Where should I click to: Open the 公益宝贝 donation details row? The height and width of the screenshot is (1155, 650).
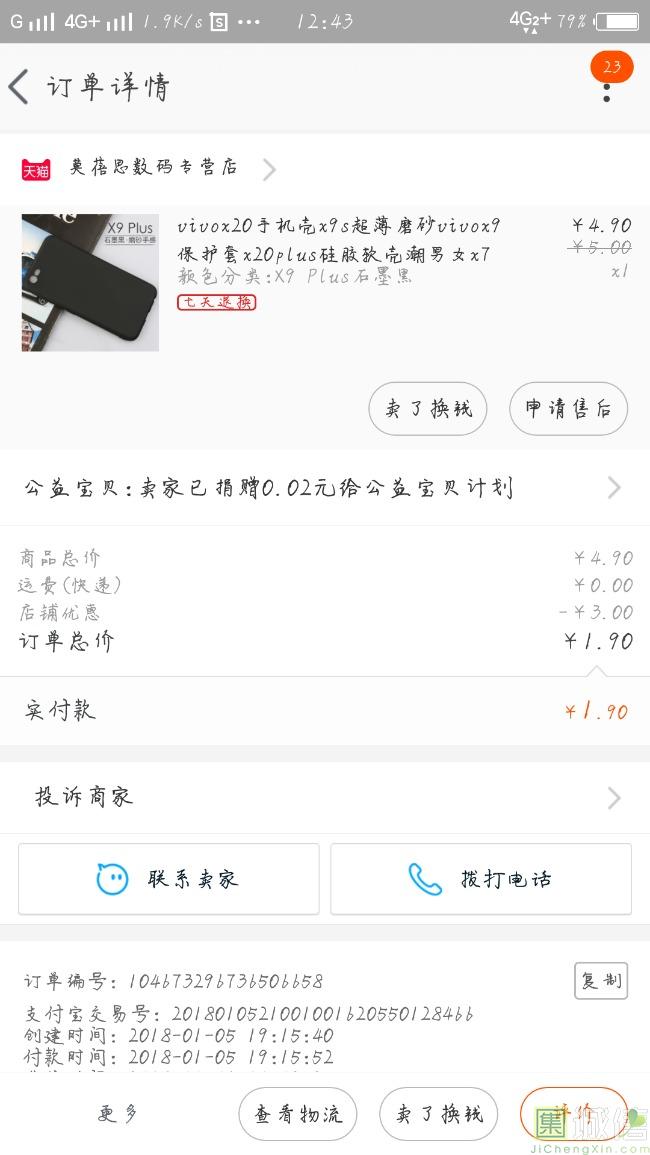(x=324, y=488)
